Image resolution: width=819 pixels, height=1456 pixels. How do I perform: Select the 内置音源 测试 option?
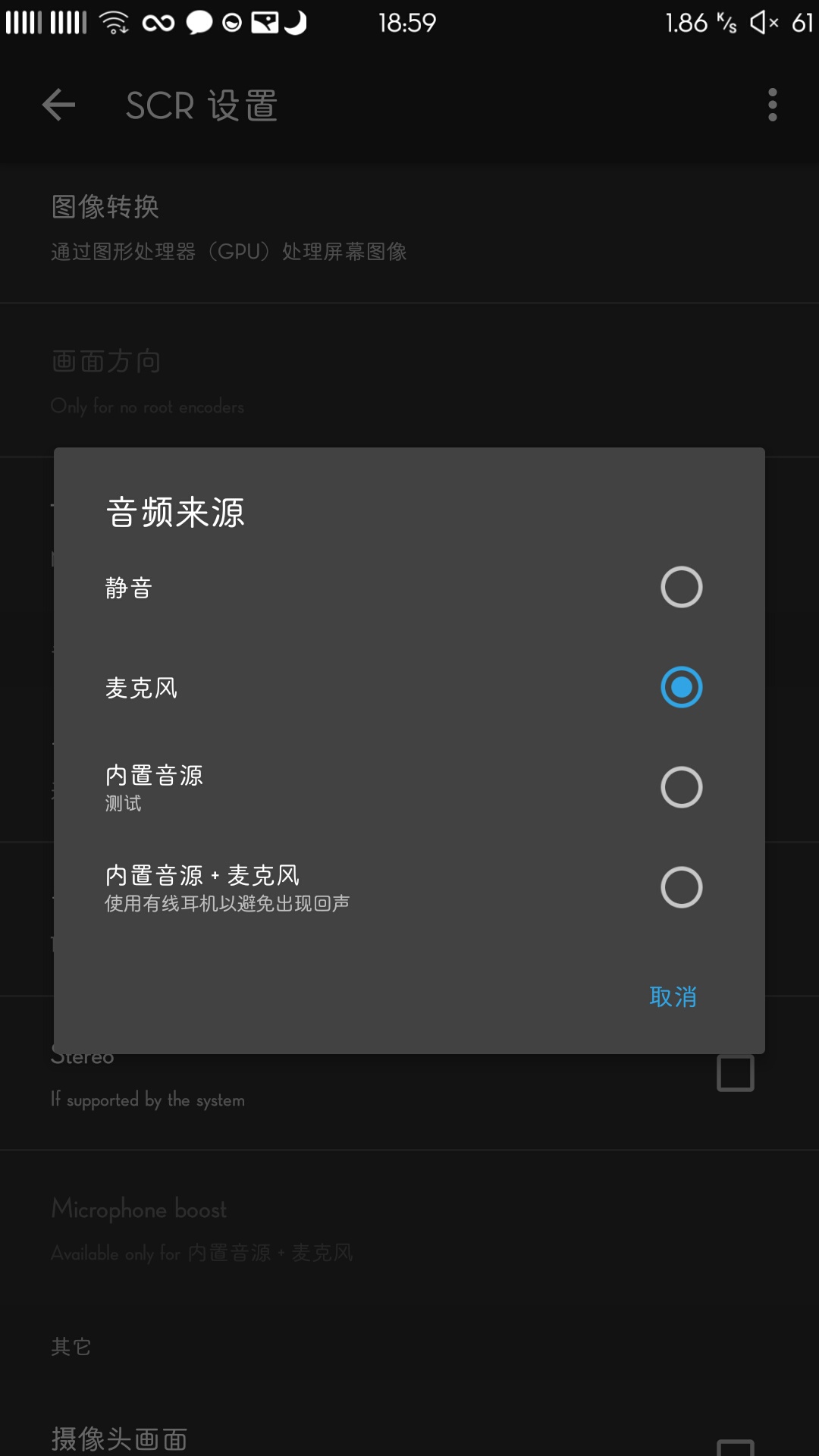(x=409, y=787)
